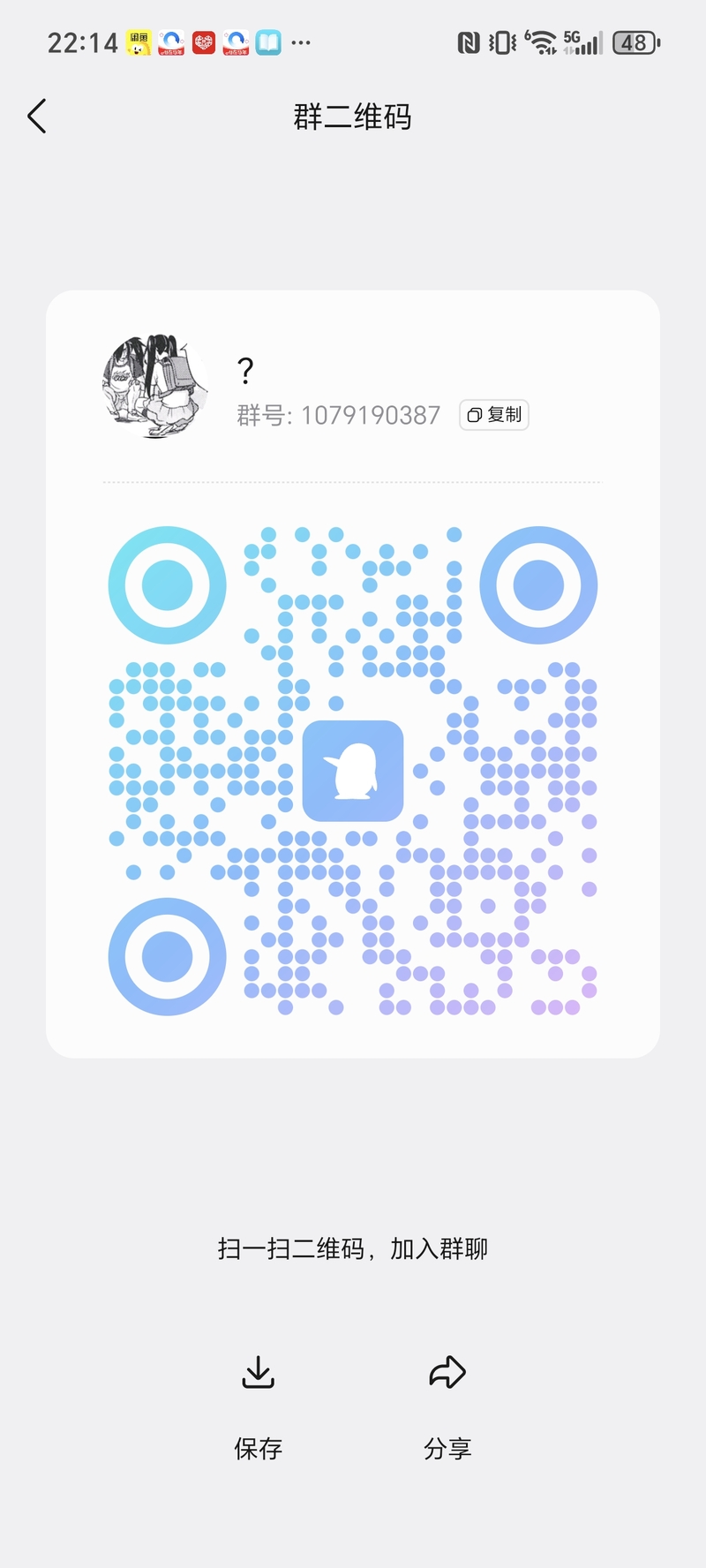Go back from the group QR code page

(37, 117)
